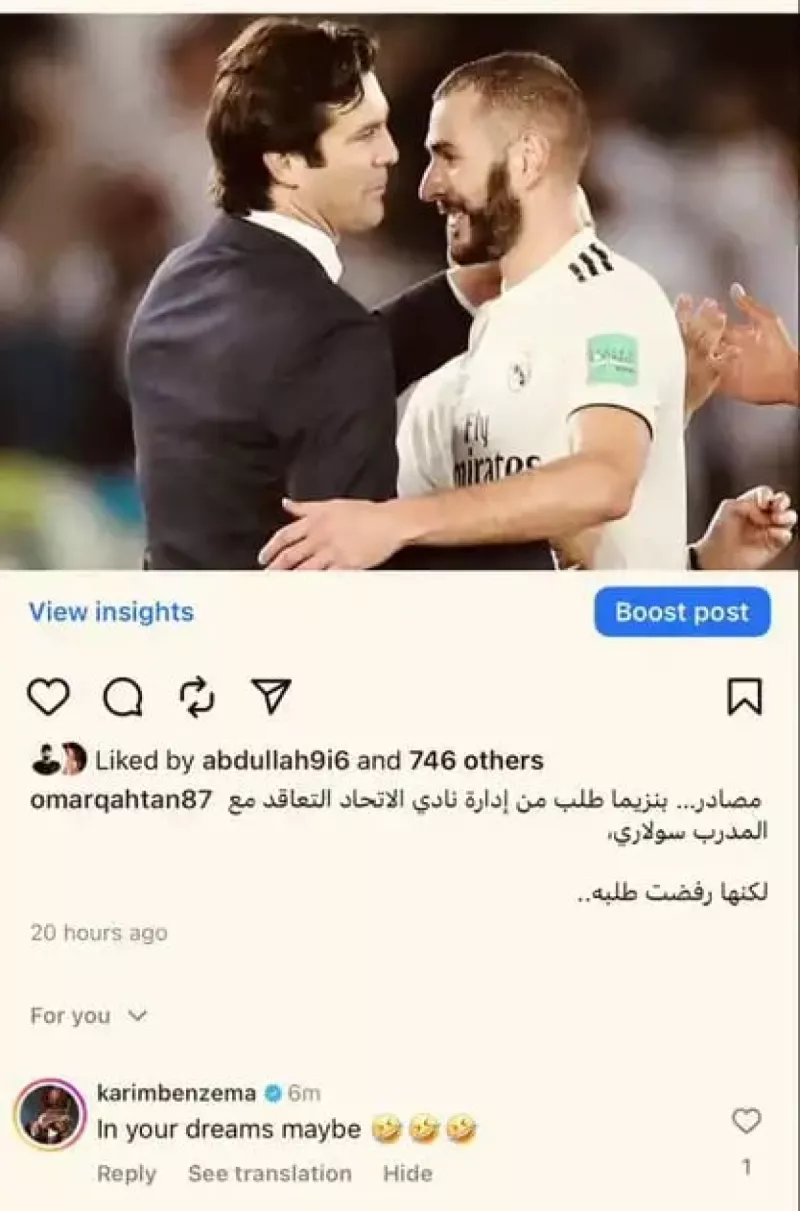Repost using the repost arrows icon
This screenshot has height=1211, width=800.
point(196,695)
